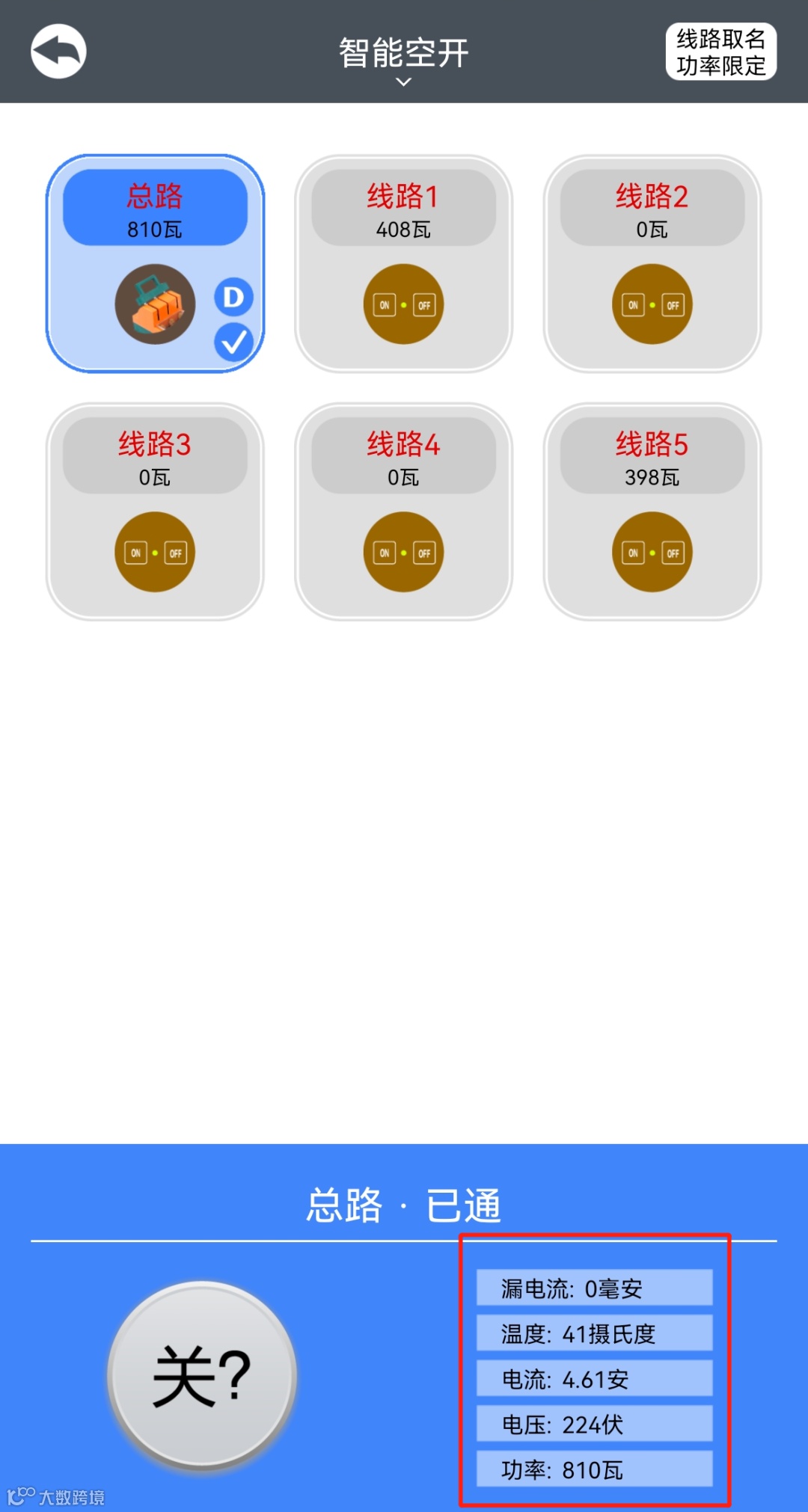Select the 线路5 circuit card

pos(652,511)
